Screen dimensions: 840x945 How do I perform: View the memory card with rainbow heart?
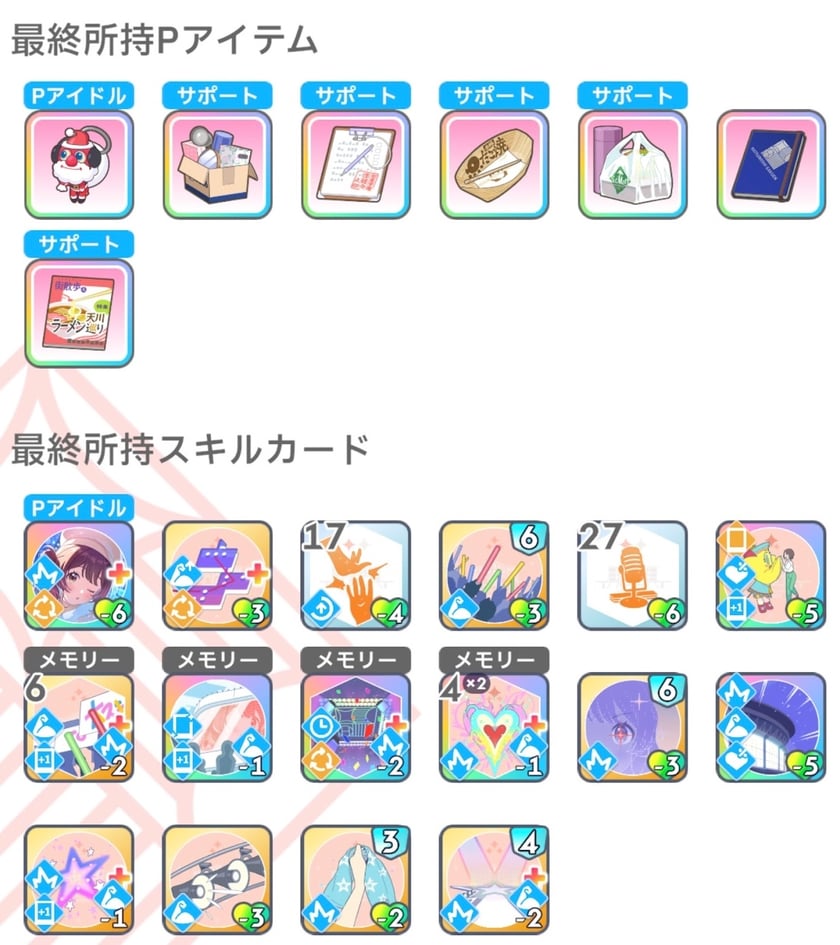[494, 727]
